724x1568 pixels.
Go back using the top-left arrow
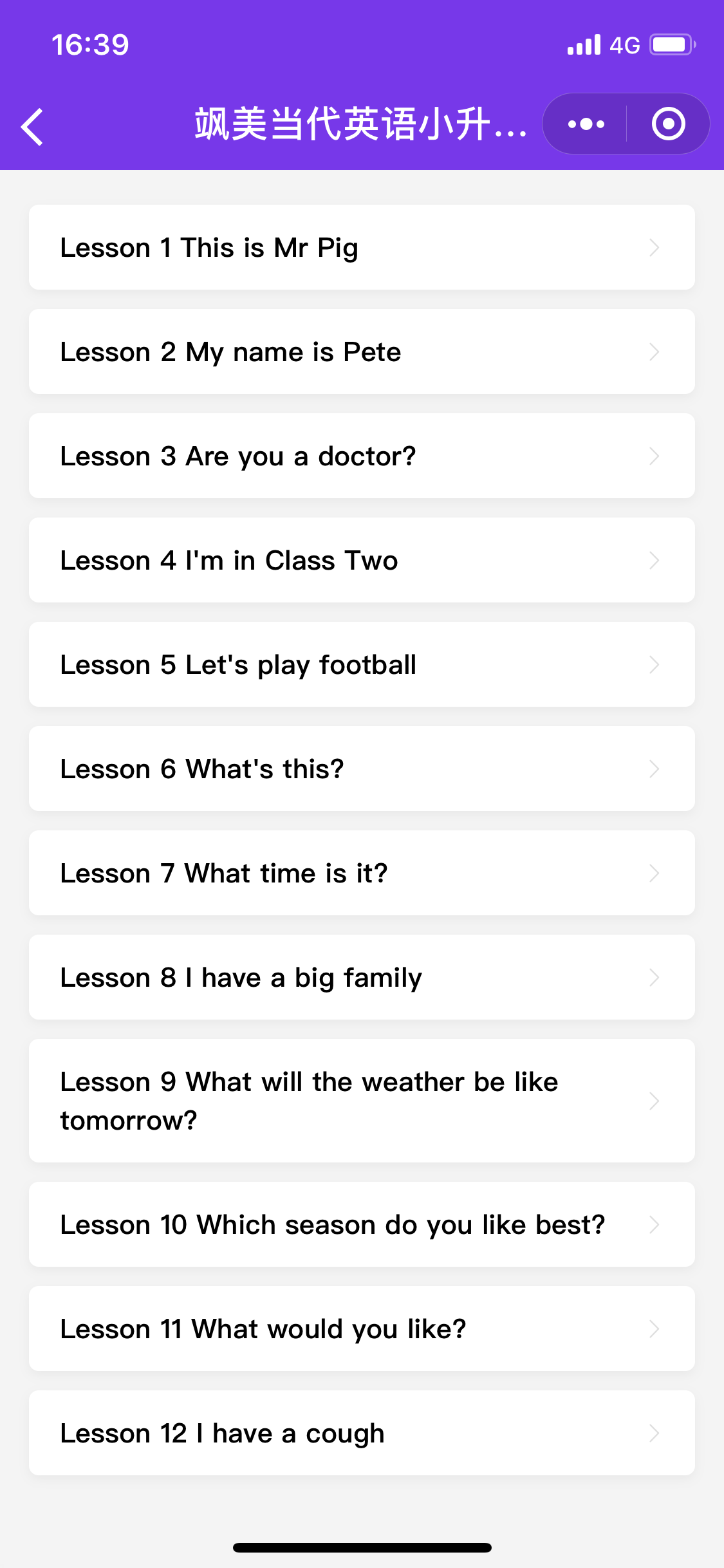[32, 127]
